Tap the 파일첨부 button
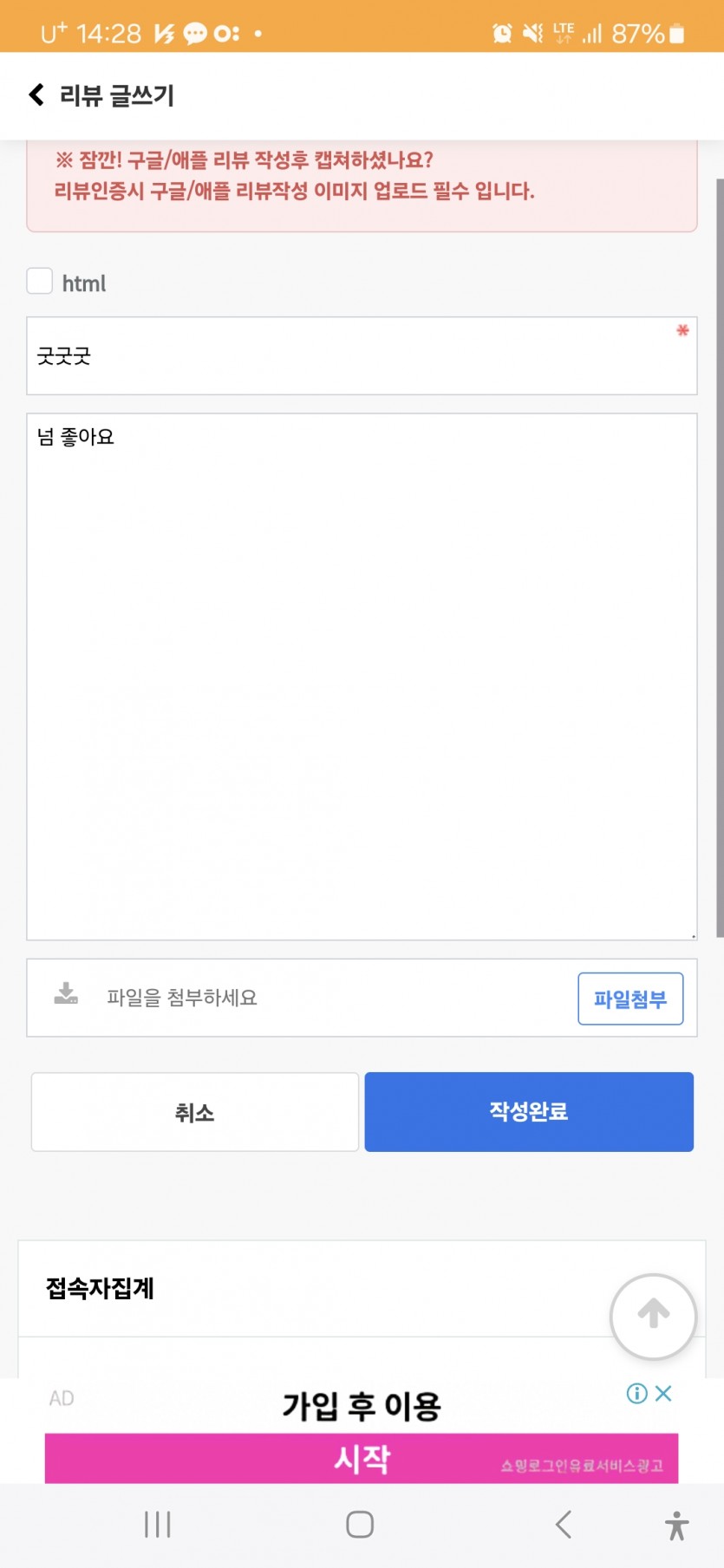The height and width of the screenshot is (1568, 724). coord(630,999)
